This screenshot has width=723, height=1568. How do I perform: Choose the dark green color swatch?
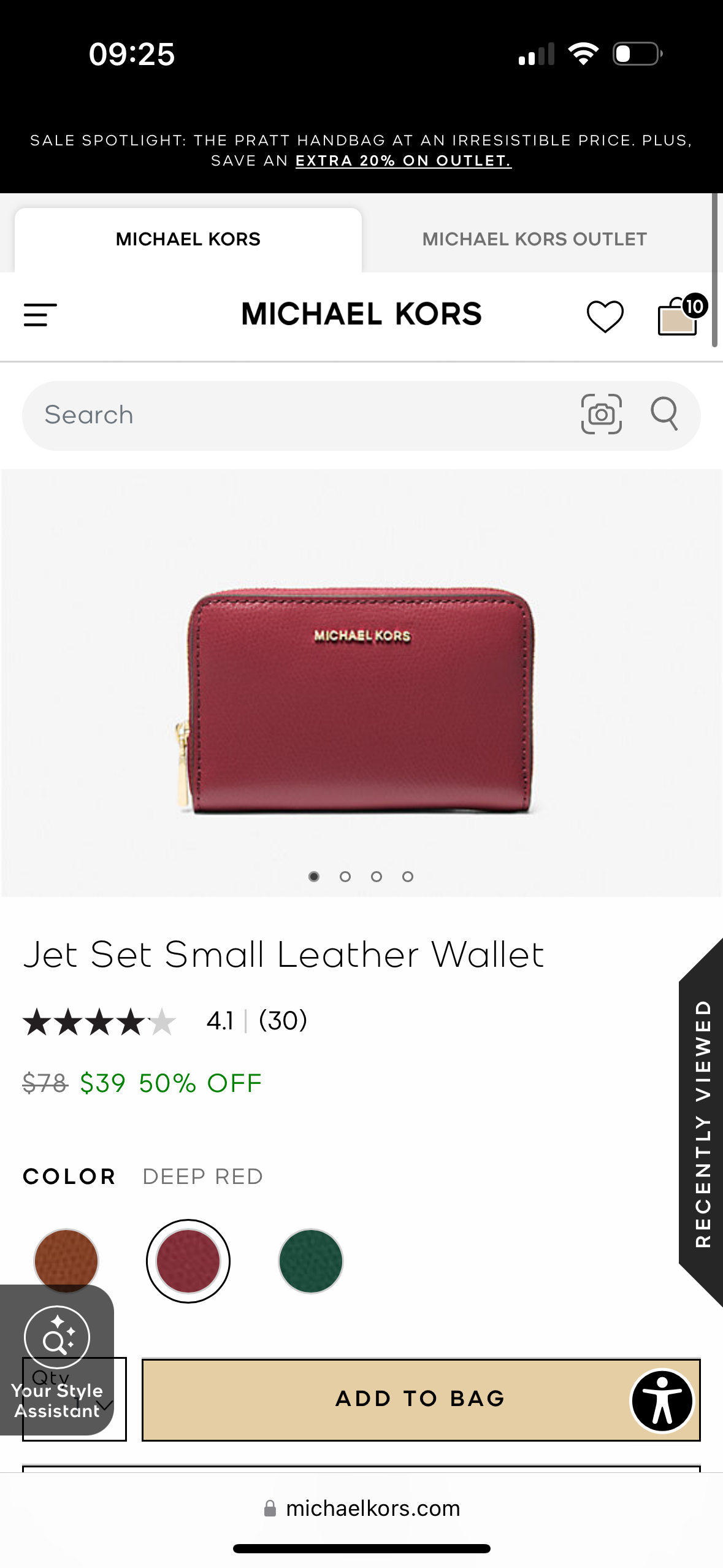[311, 1261]
